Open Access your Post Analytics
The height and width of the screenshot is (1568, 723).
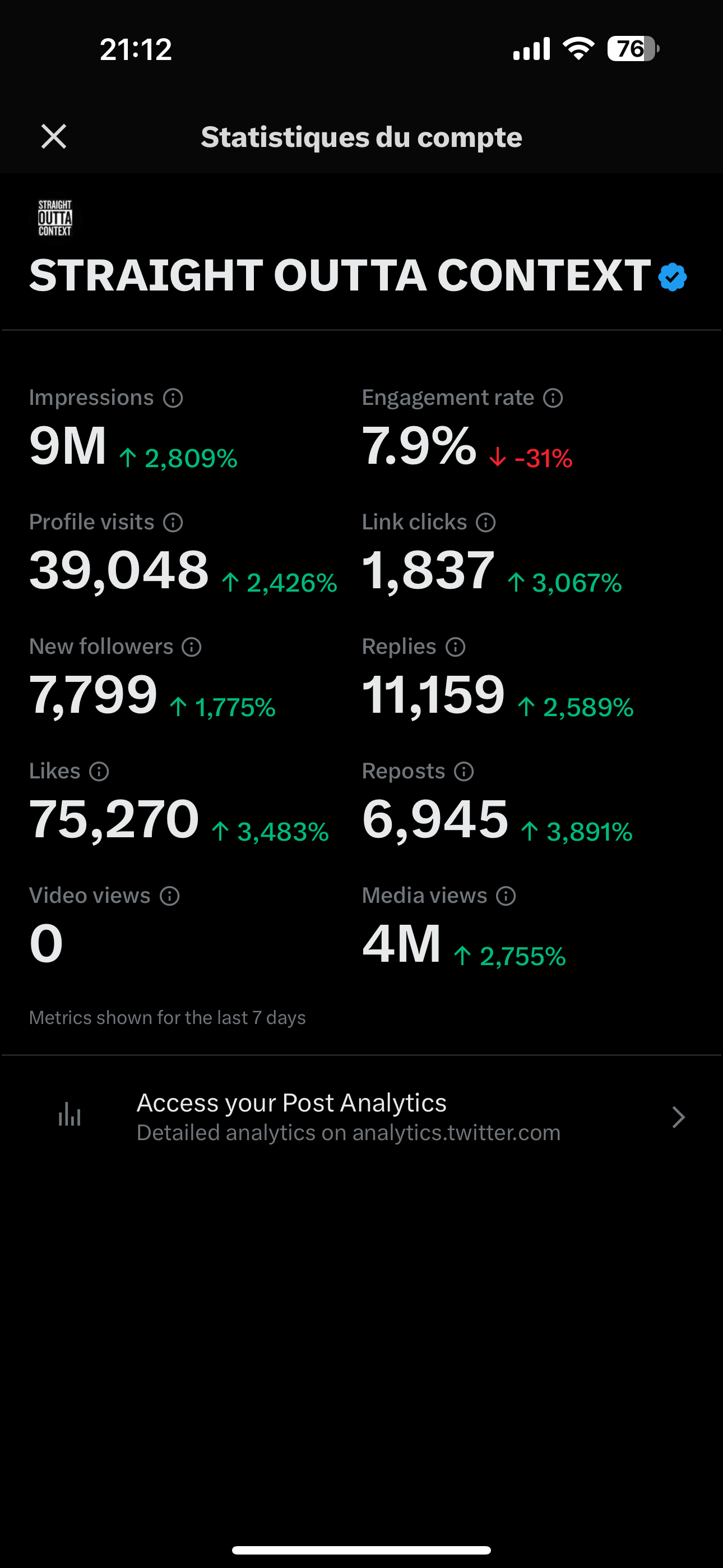pyautogui.click(x=361, y=1117)
